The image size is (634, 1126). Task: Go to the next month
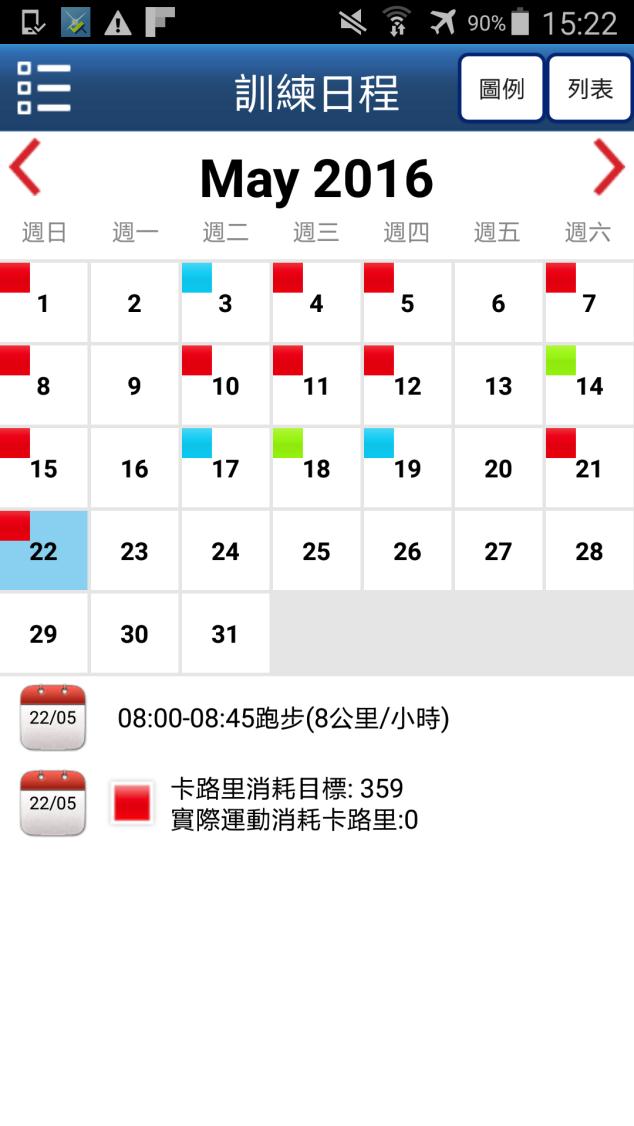(608, 167)
